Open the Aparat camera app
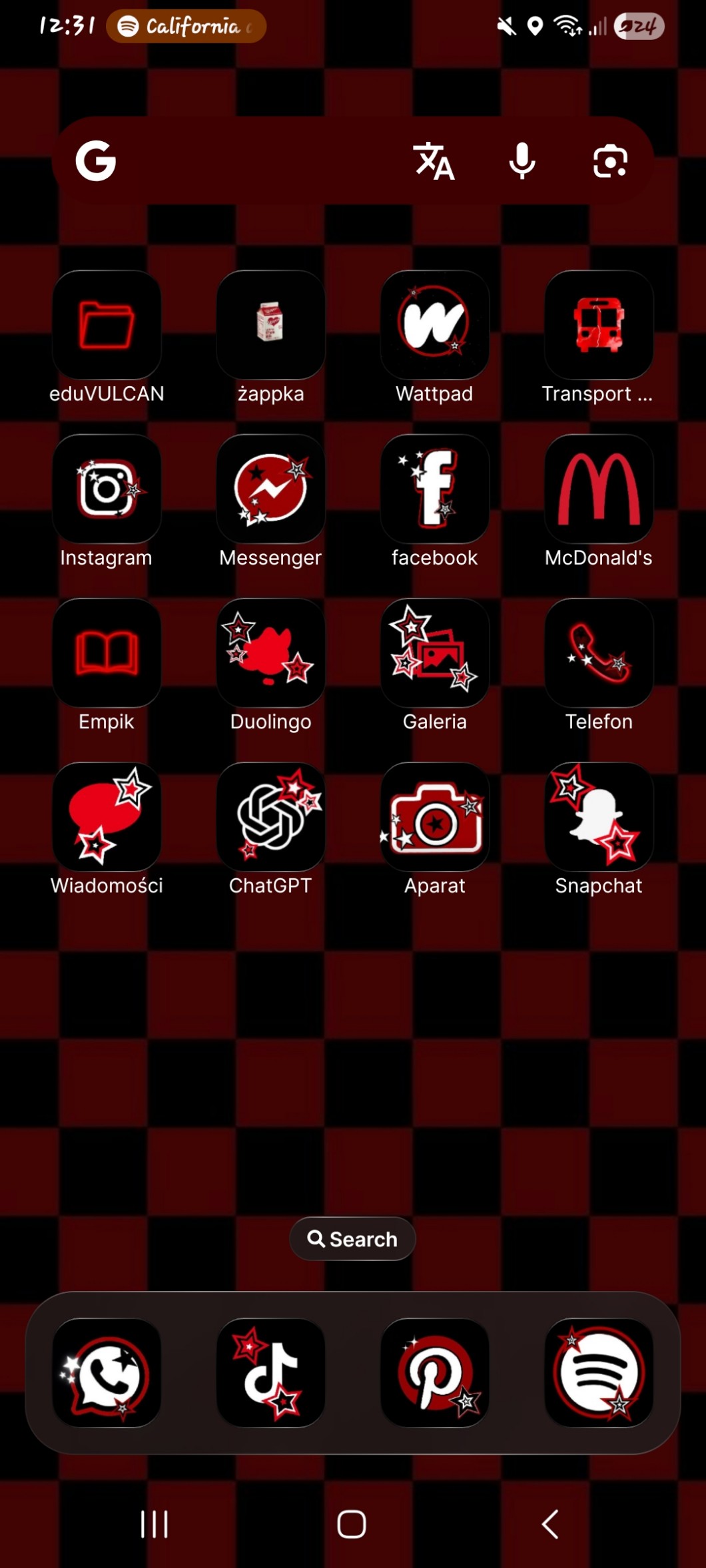Viewport: 706px width, 1568px height. (x=434, y=816)
